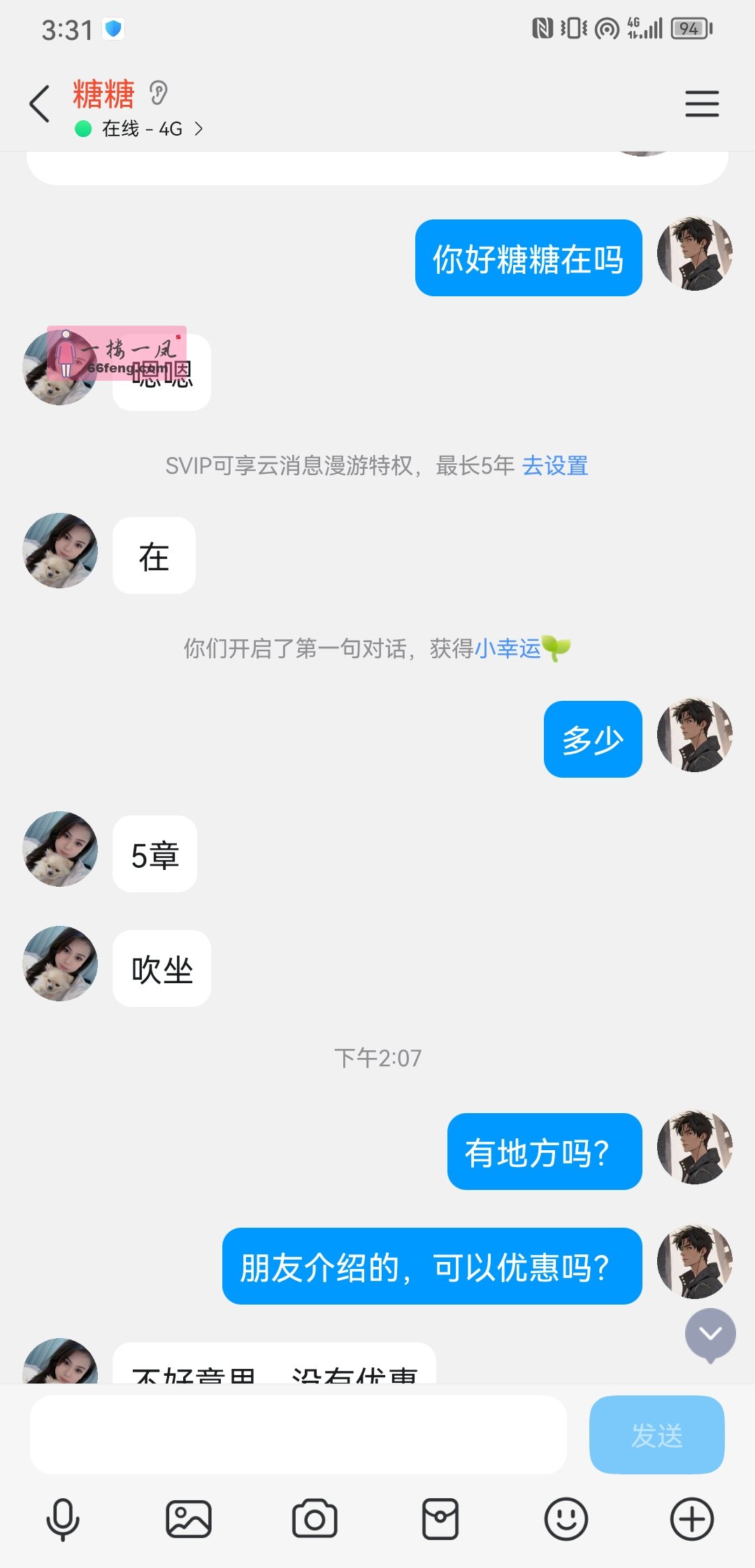
Task: Tap the ear icon beside 糖糖
Action: (159, 93)
